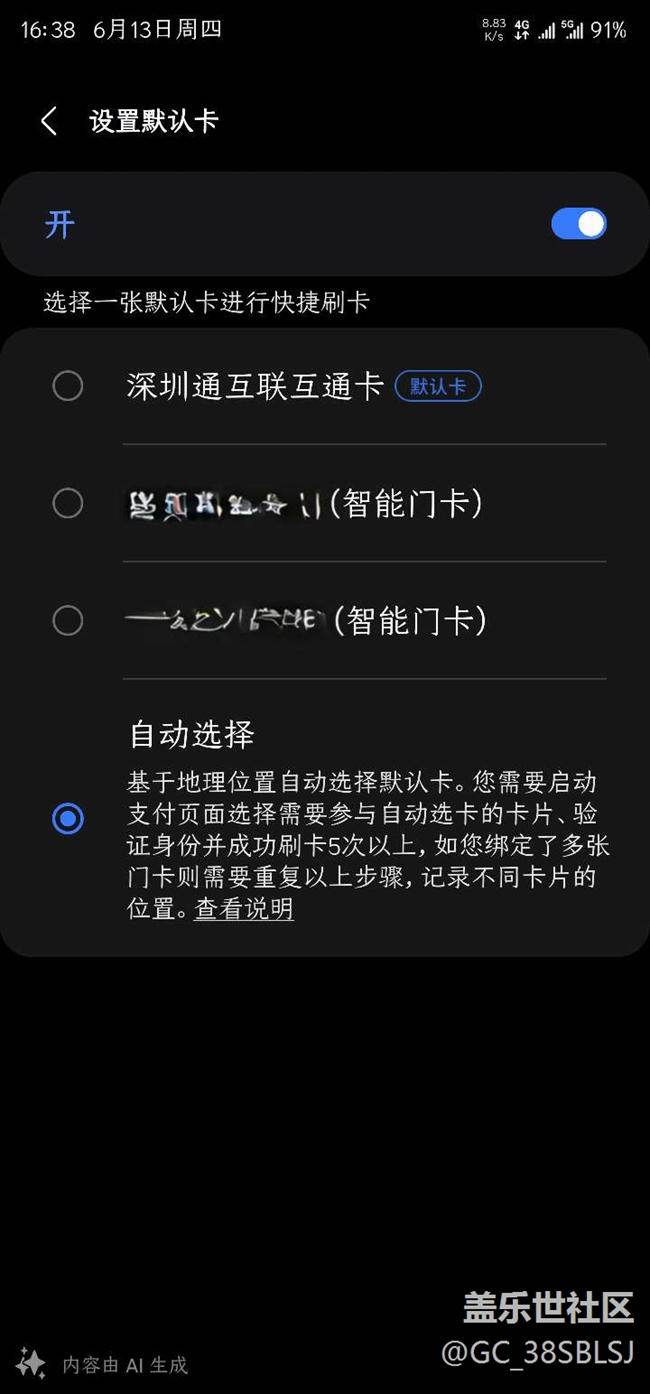Turn off the 开 switch
The image size is (650, 1394).
pyautogui.click(x=578, y=224)
